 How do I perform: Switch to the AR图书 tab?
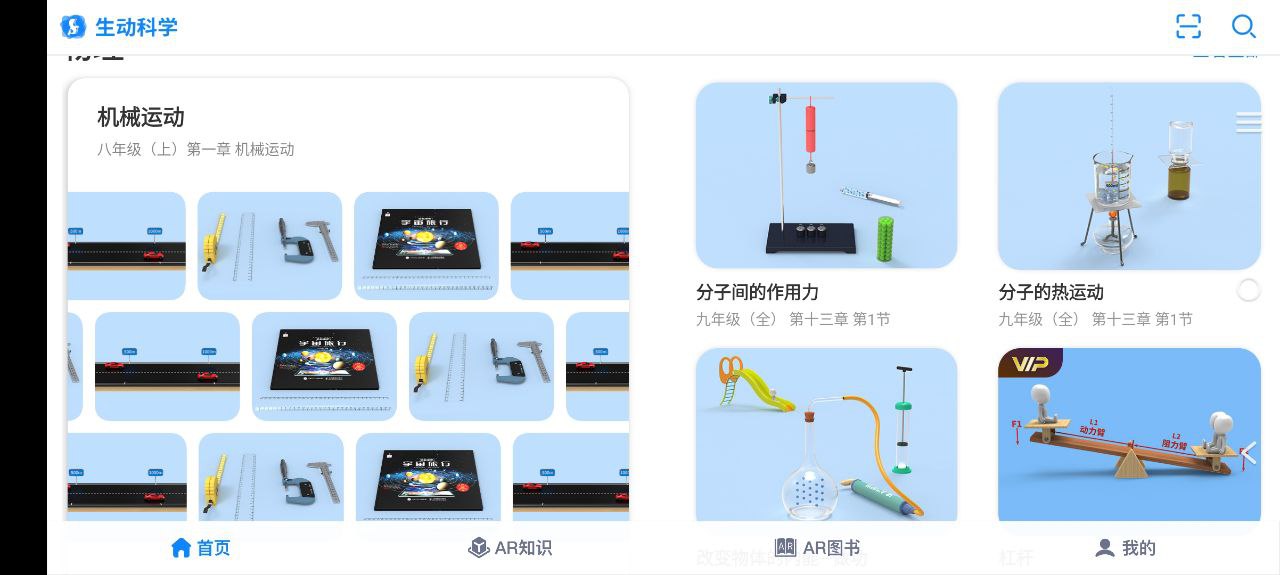coord(817,548)
